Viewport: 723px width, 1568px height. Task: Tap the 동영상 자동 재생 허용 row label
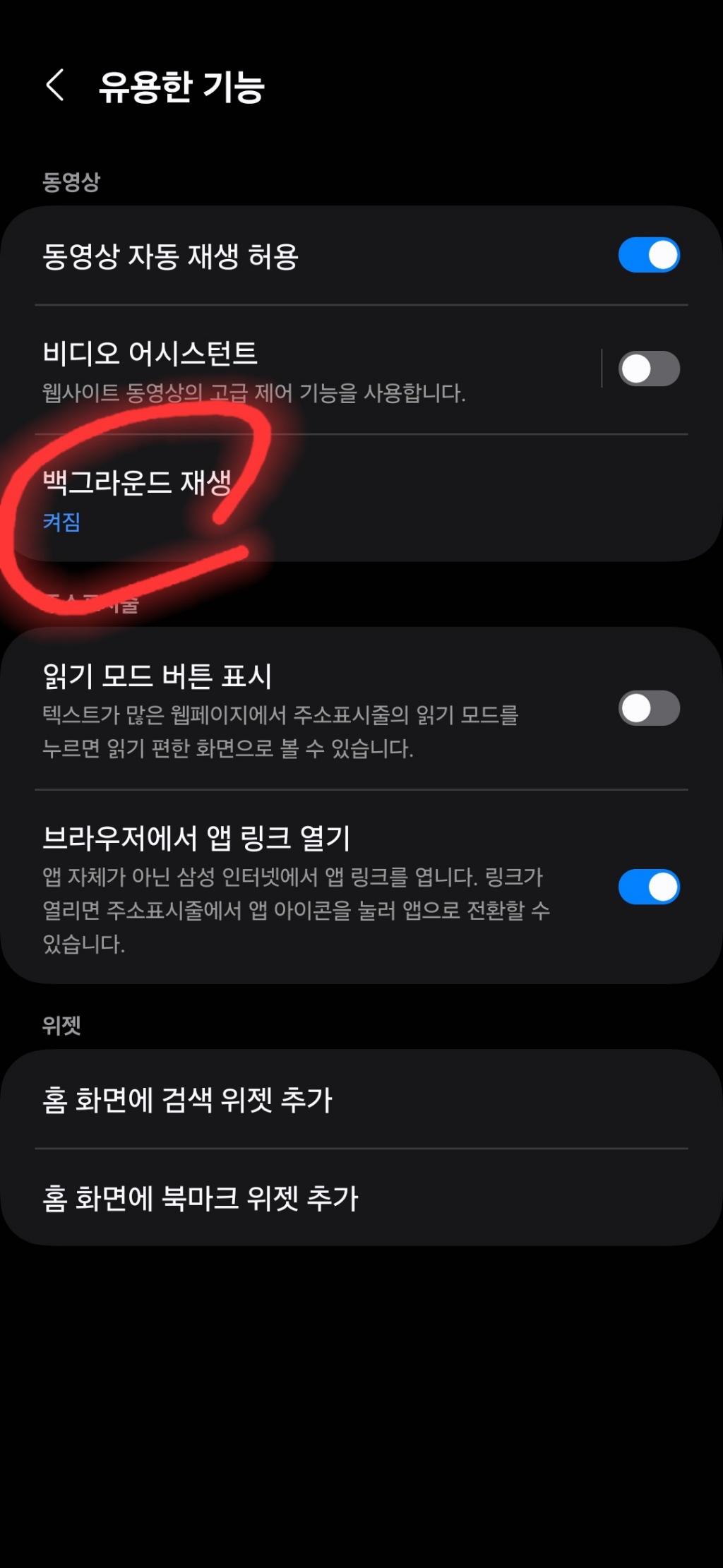click(169, 255)
